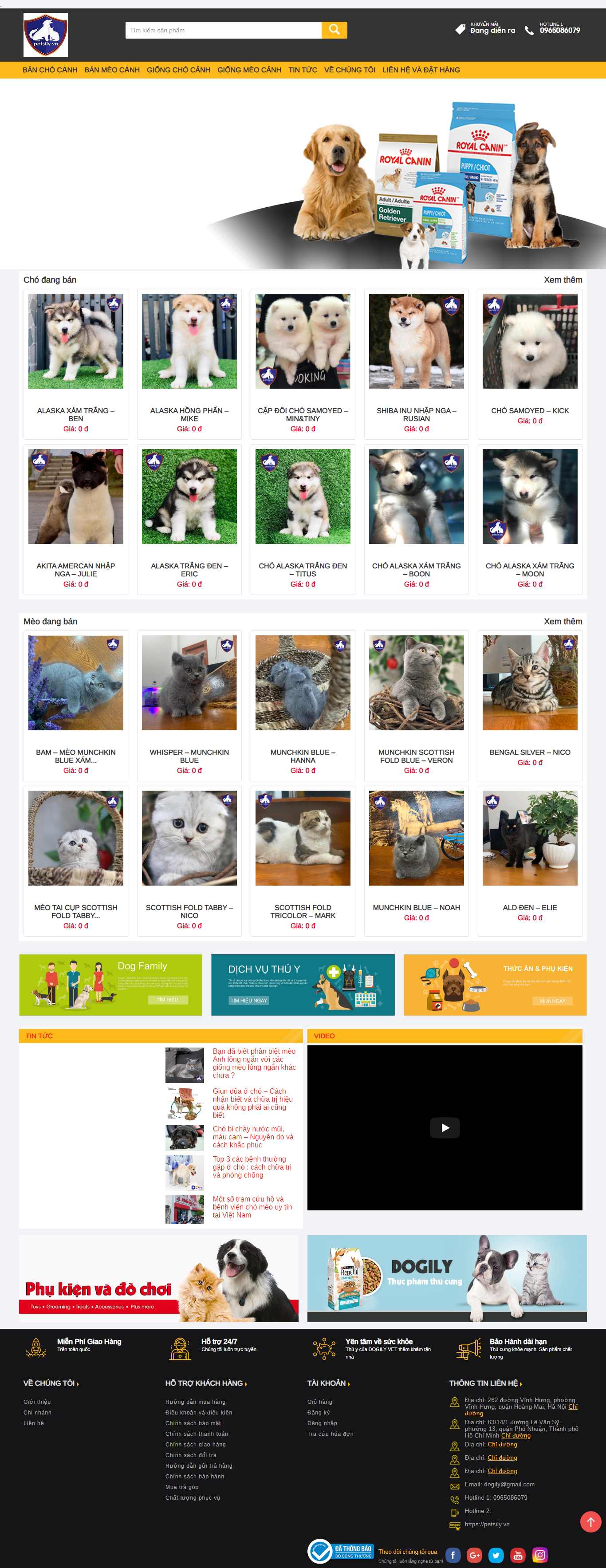The height and width of the screenshot is (1568, 606).
Task: Open the BÁN CHÓ CẢNH menu
Action: coord(50,70)
